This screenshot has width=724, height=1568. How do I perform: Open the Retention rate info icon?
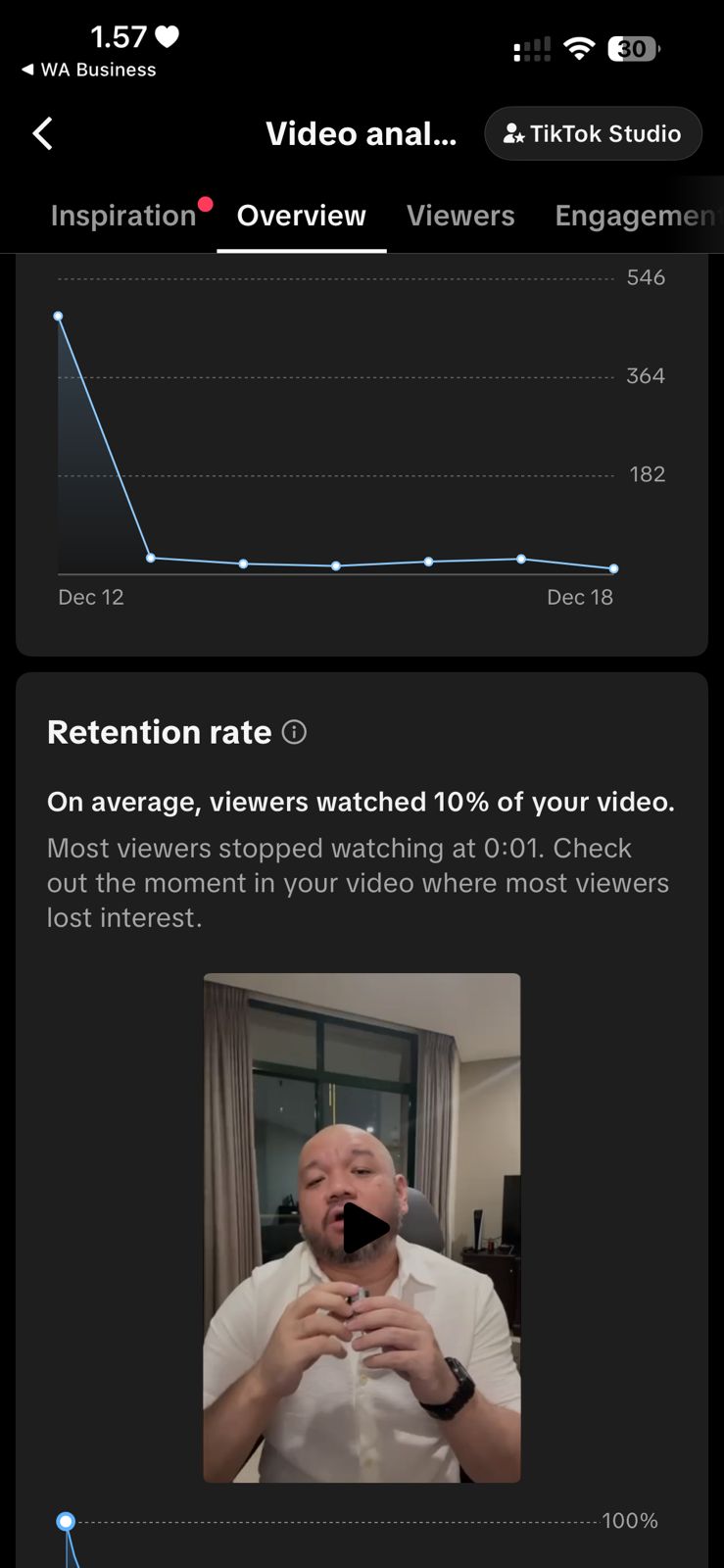pyautogui.click(x=294, y=732)
